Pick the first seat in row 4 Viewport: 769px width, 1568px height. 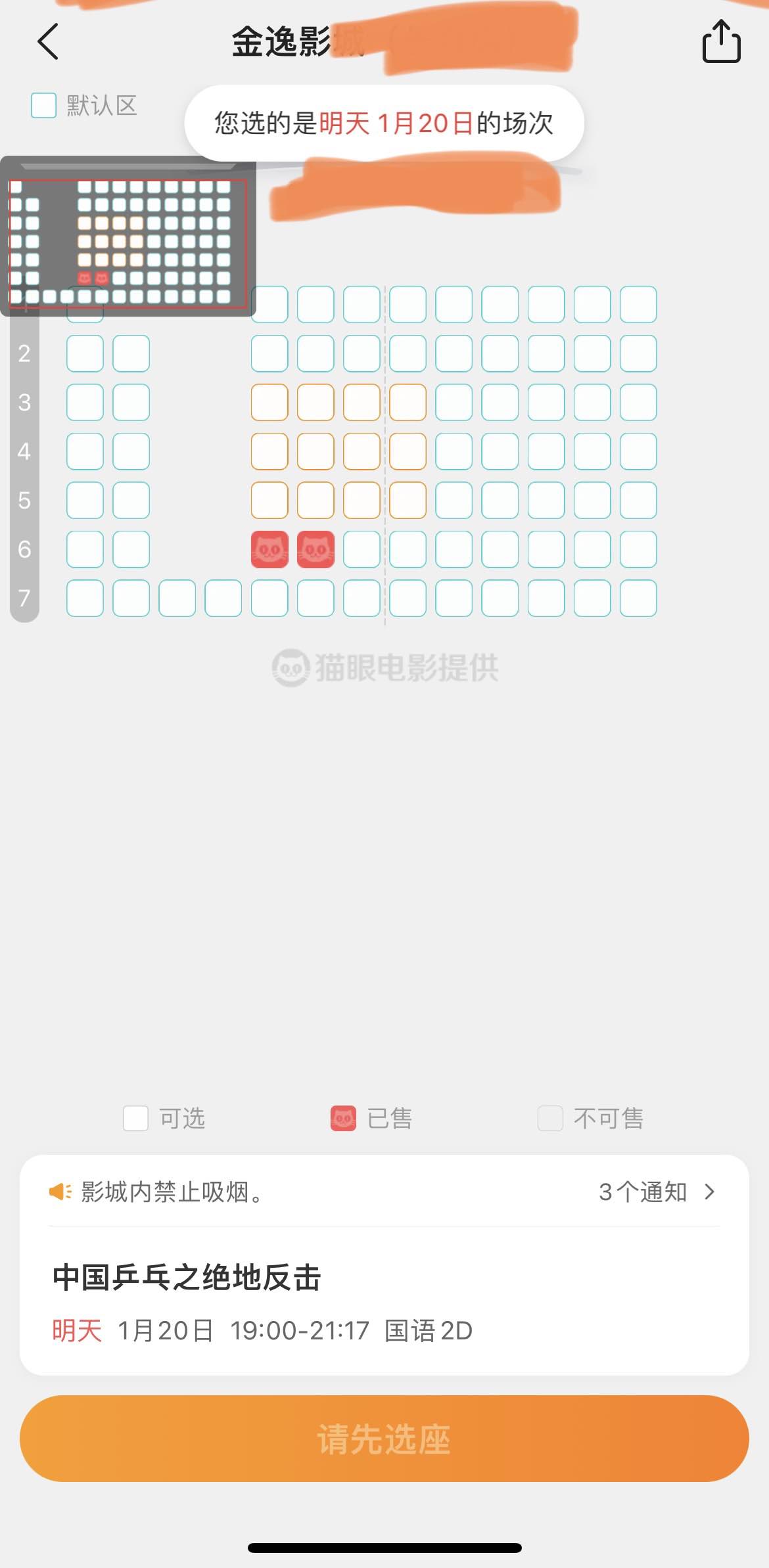[85, 451]
